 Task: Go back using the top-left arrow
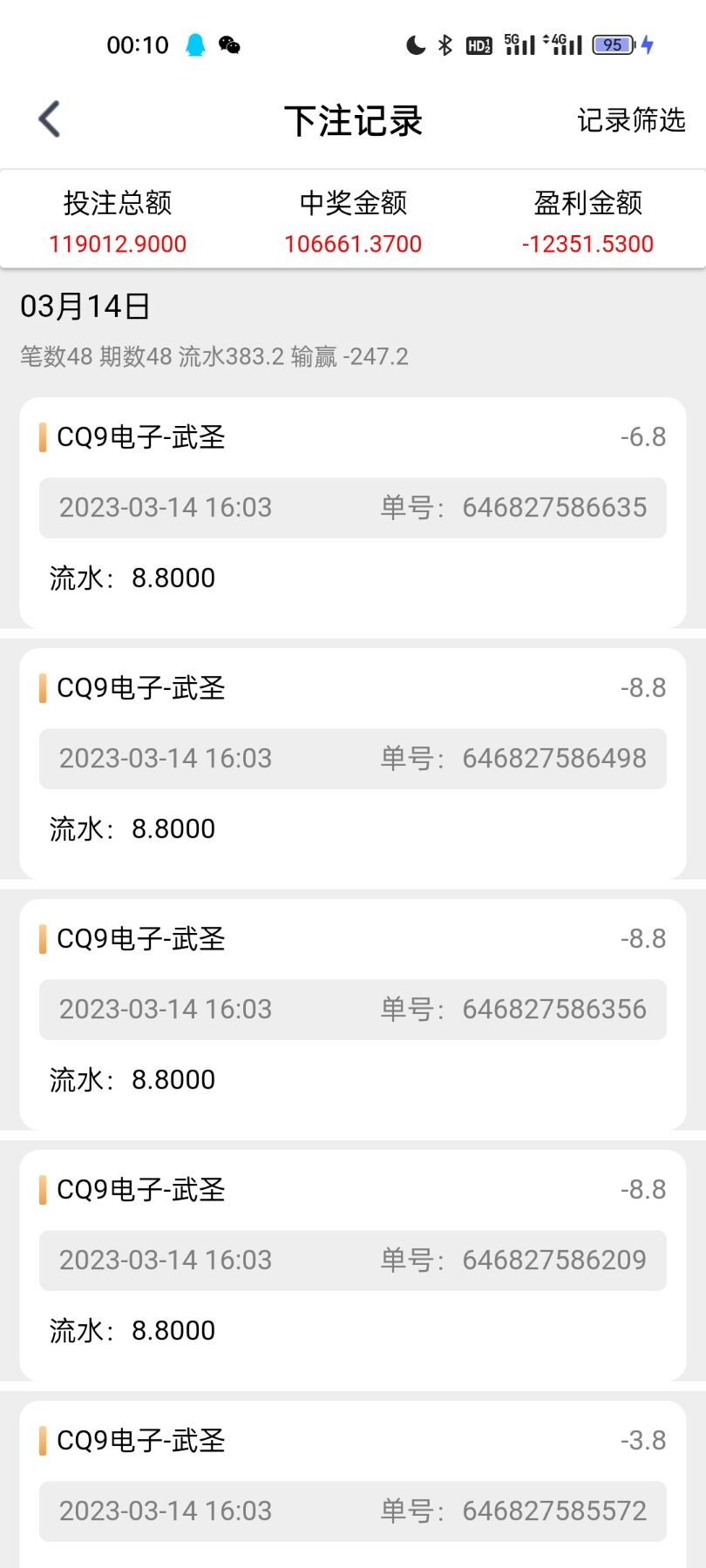pos(50,119)
